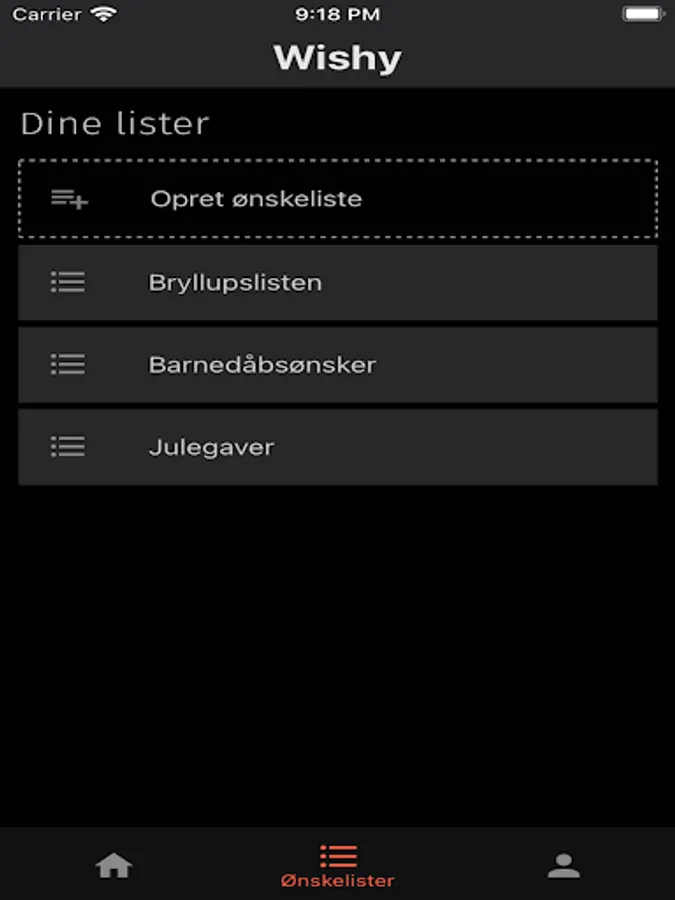Open the Bryllupslisten wishlist

click(x=337, y=283)
